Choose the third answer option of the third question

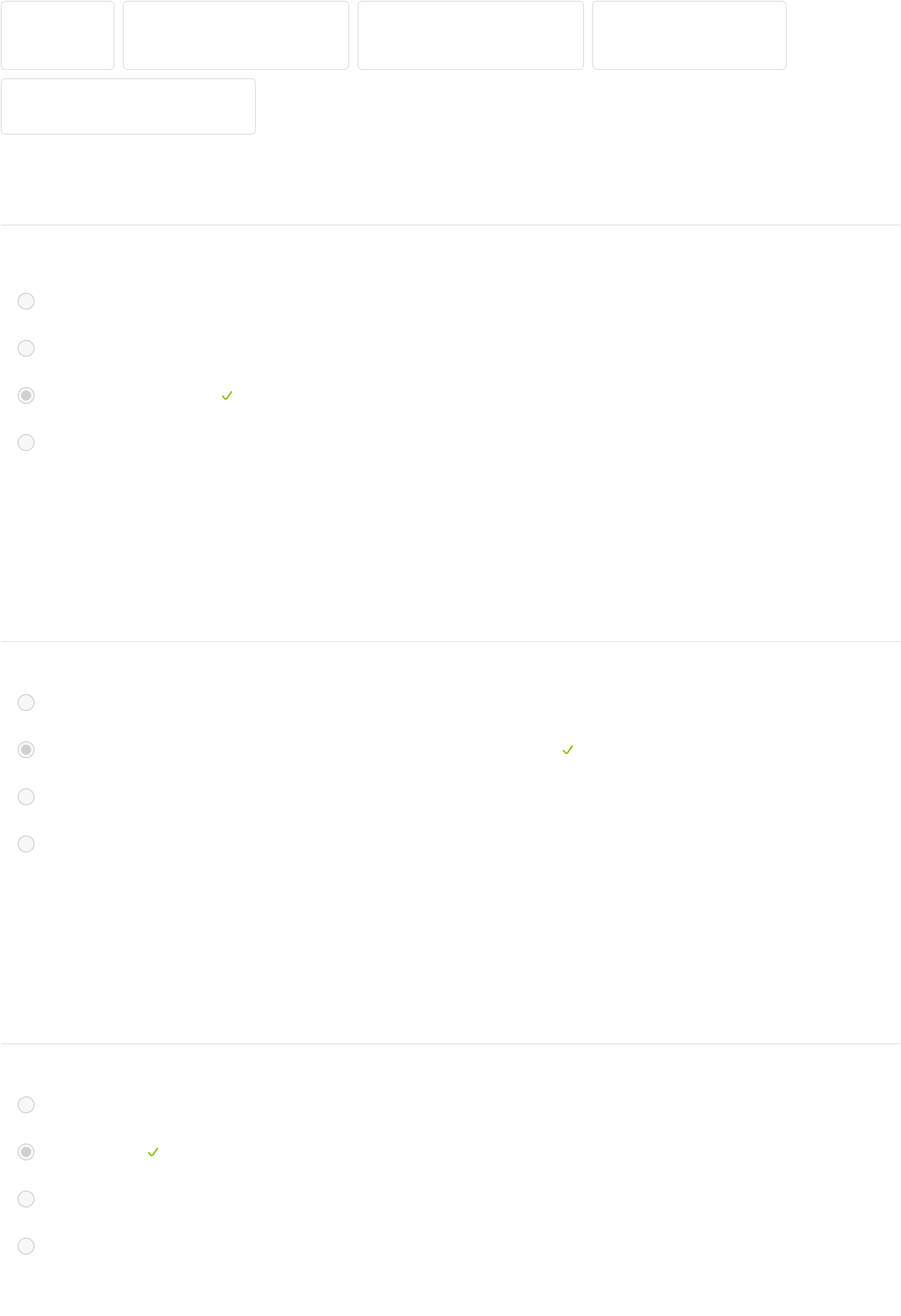pyautogui.click(x=26, y=1199)
